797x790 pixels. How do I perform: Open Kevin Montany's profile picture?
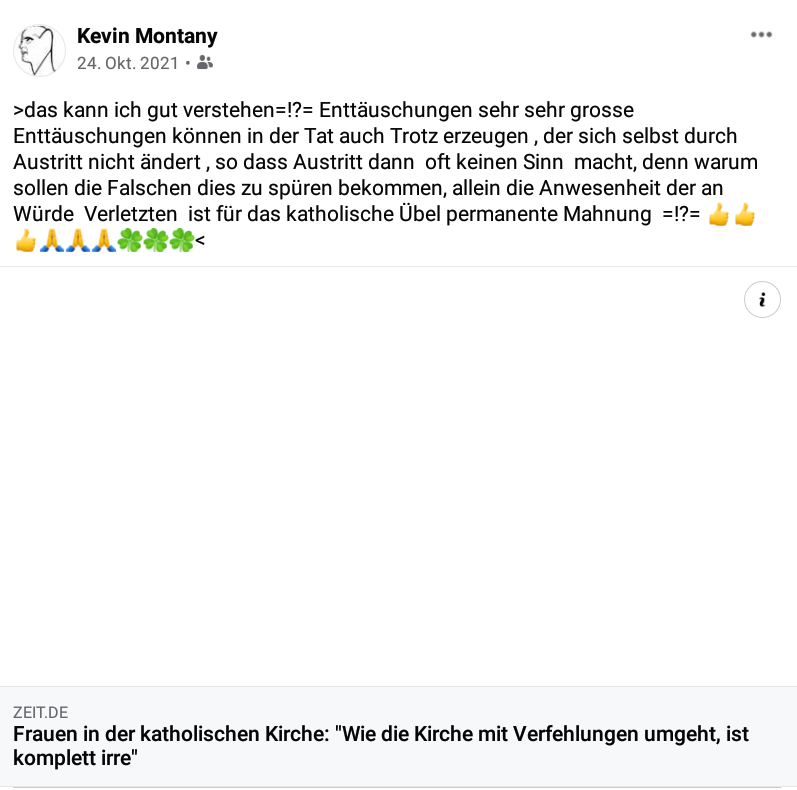click(39, 49)
